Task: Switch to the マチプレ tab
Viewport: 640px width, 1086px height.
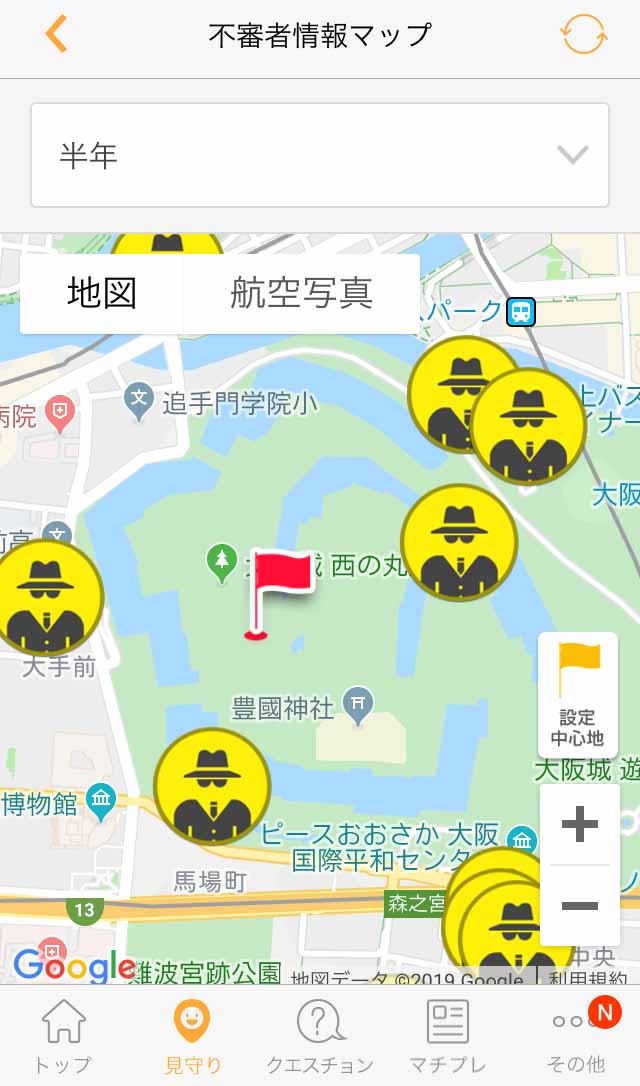Action: tap(448, 1036)
